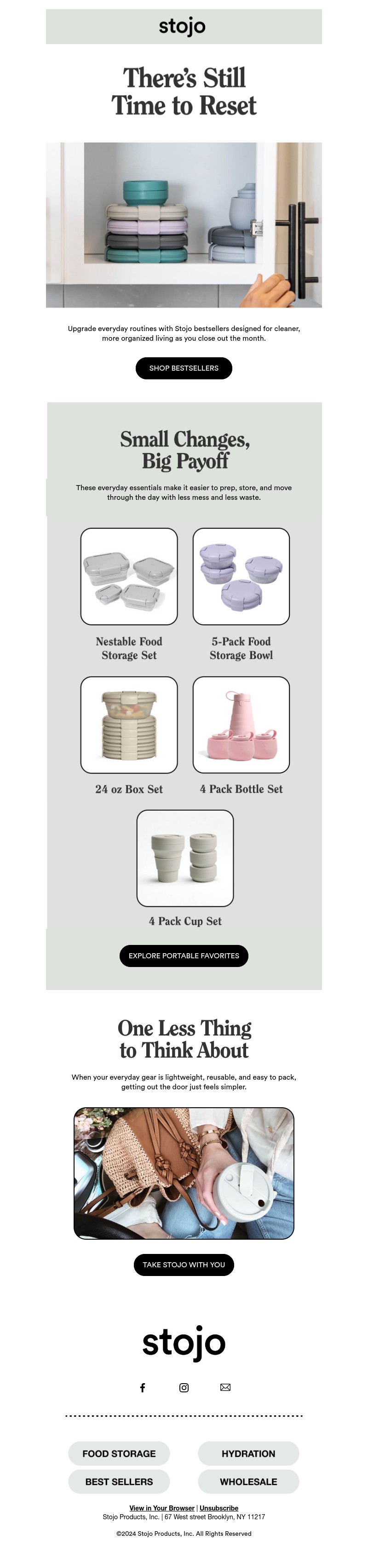Open View in Your Browser link
Viewport: 368px width, 1568px height.
coord(161,1508)
